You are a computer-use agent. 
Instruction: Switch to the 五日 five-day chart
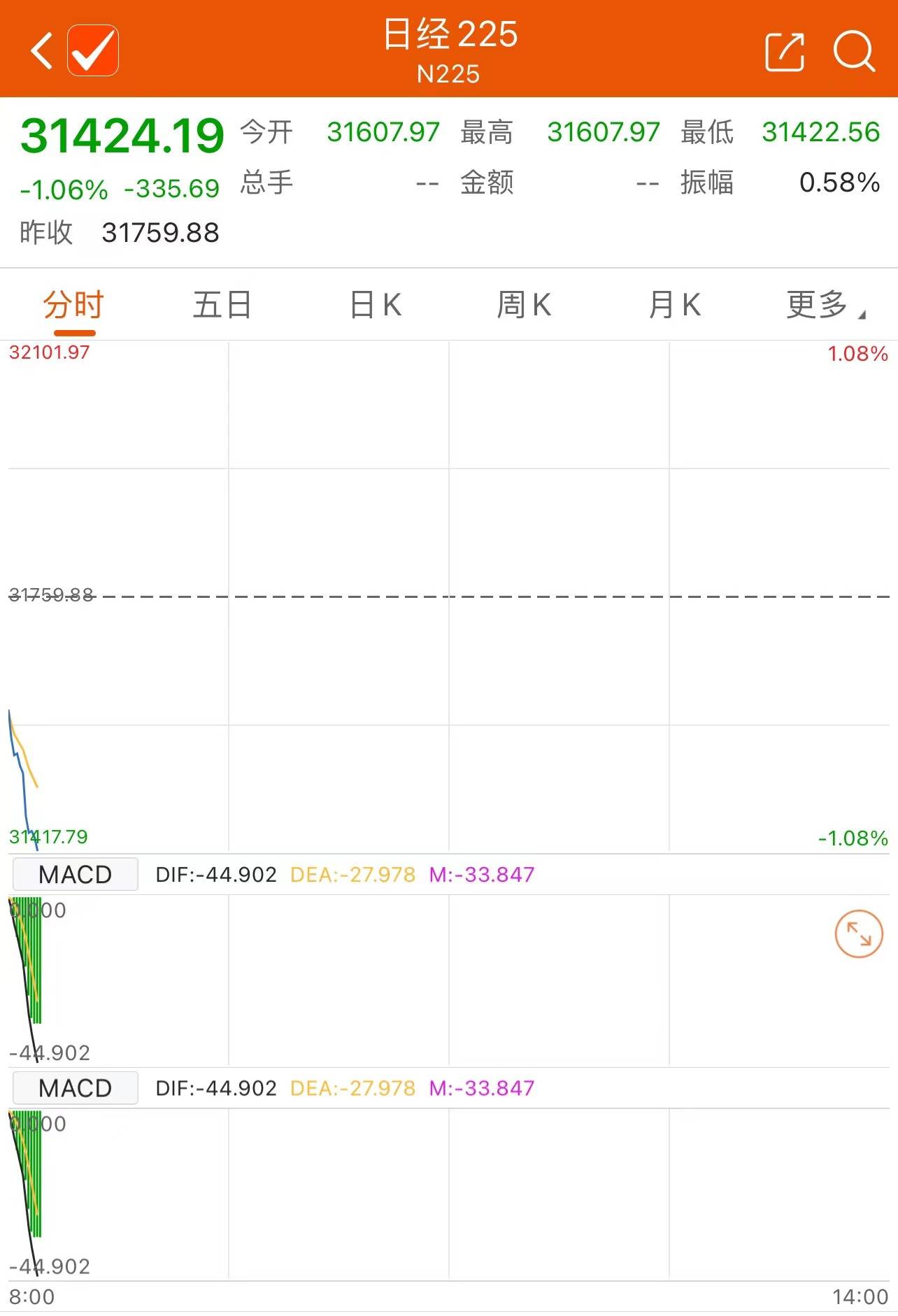tap(222, 306)
